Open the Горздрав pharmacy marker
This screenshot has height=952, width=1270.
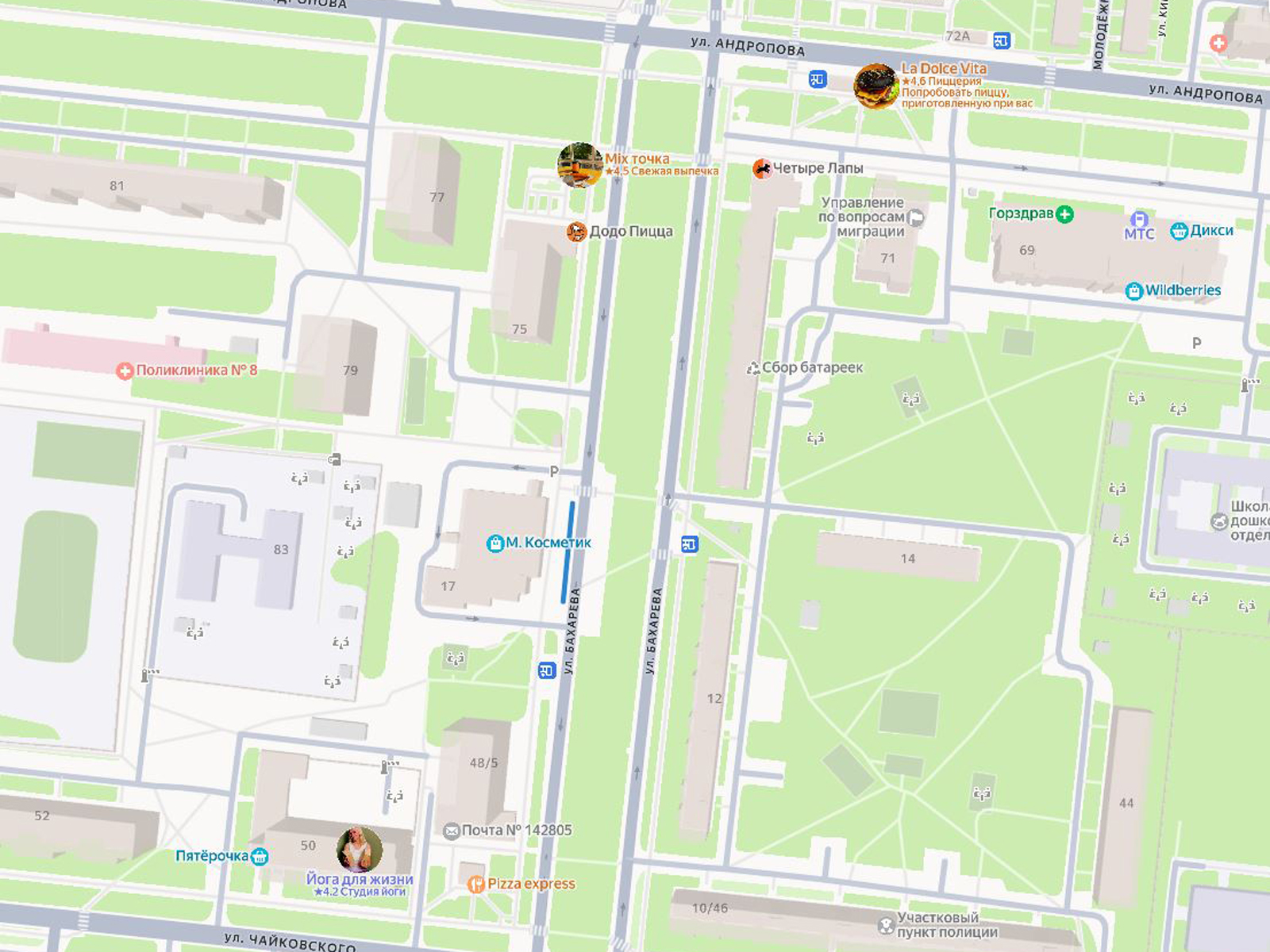click(1064, 213)
